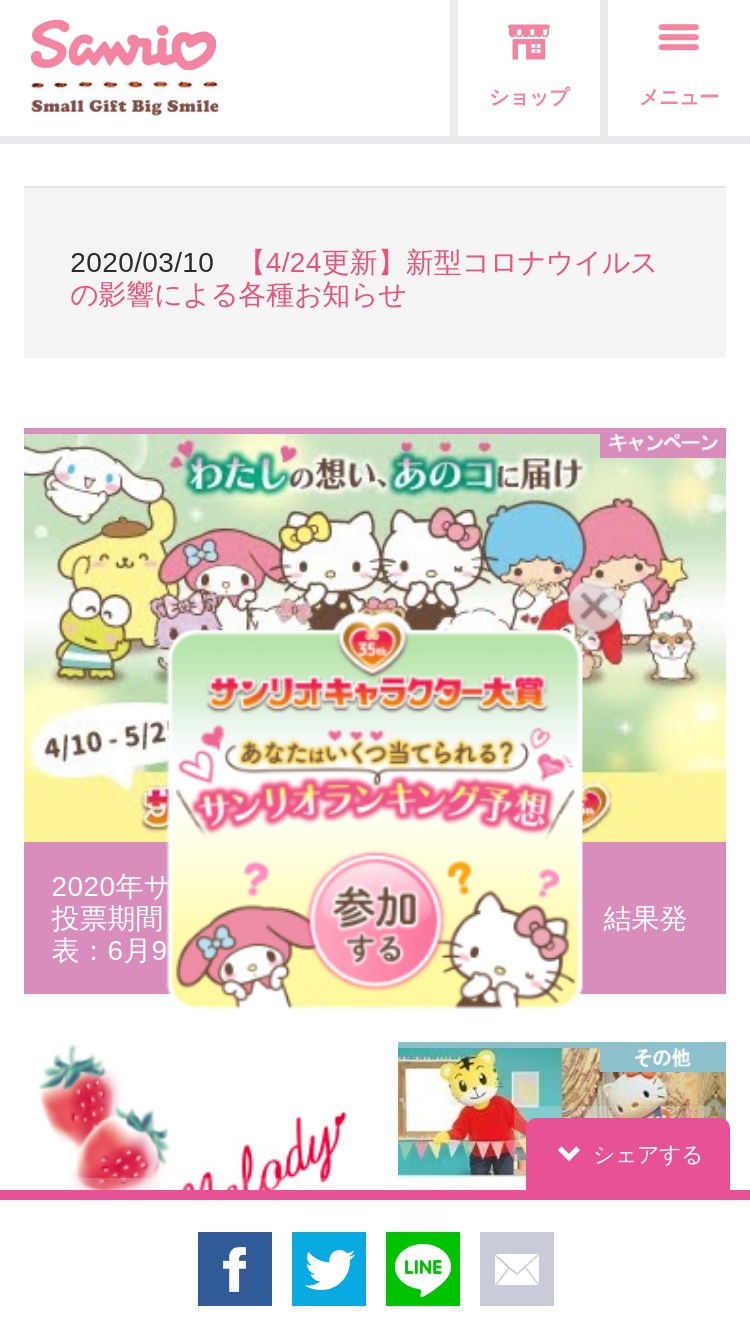Share the page via LINE
750x1334 pixels.
423,1269
